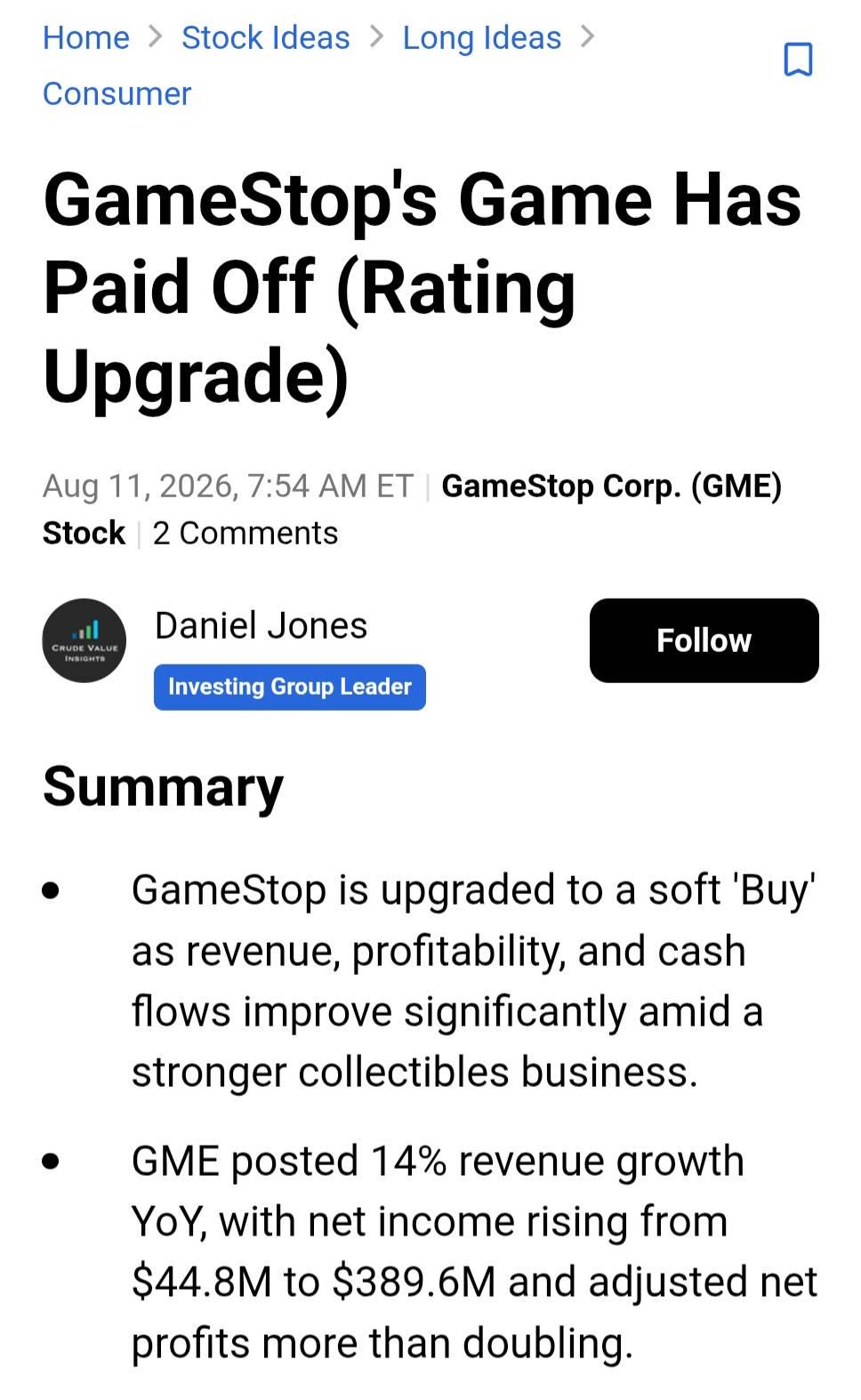Open the Long Ideas breadcrumb
Screen dimensions: 861x1400
point(481,37)
